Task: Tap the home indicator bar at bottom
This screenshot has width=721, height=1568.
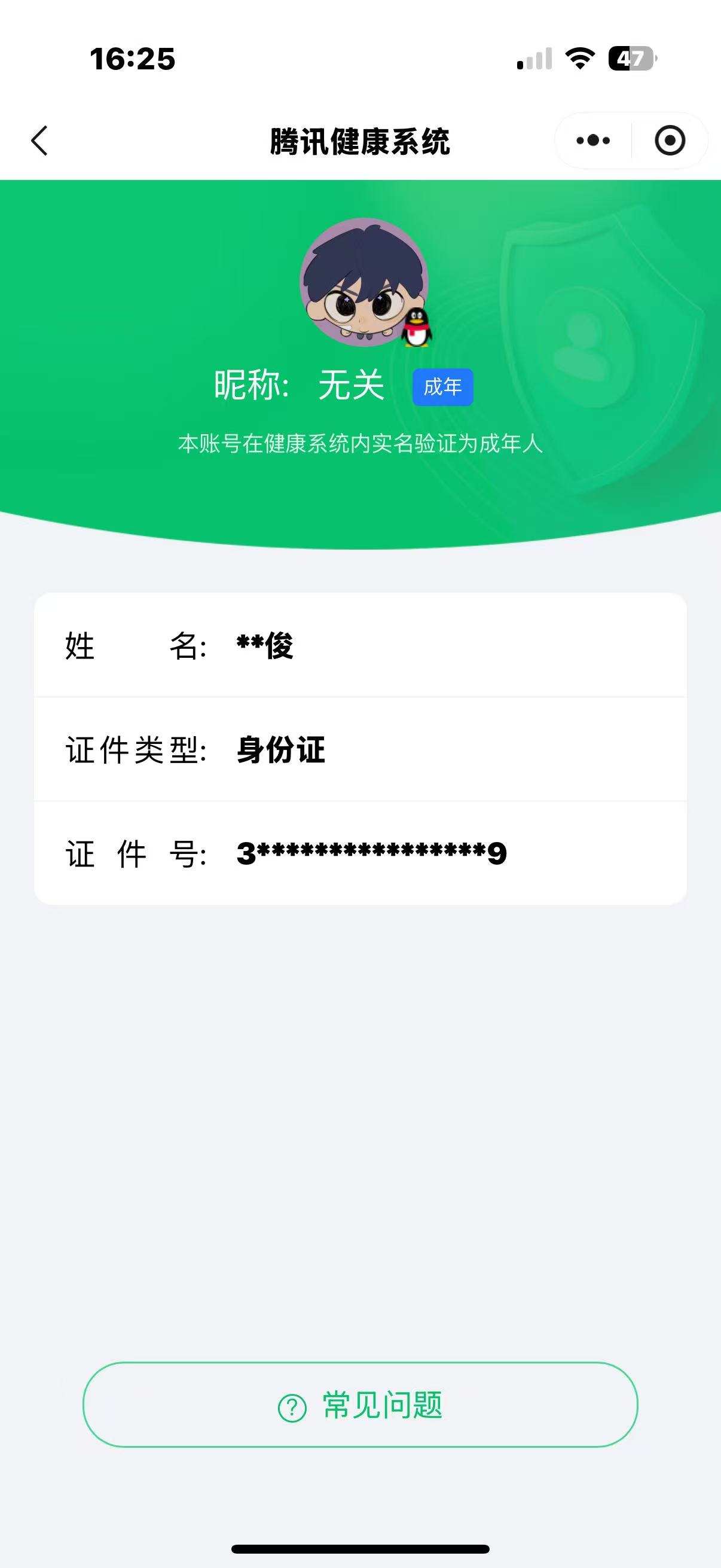Action: (x=360, y=1548)
